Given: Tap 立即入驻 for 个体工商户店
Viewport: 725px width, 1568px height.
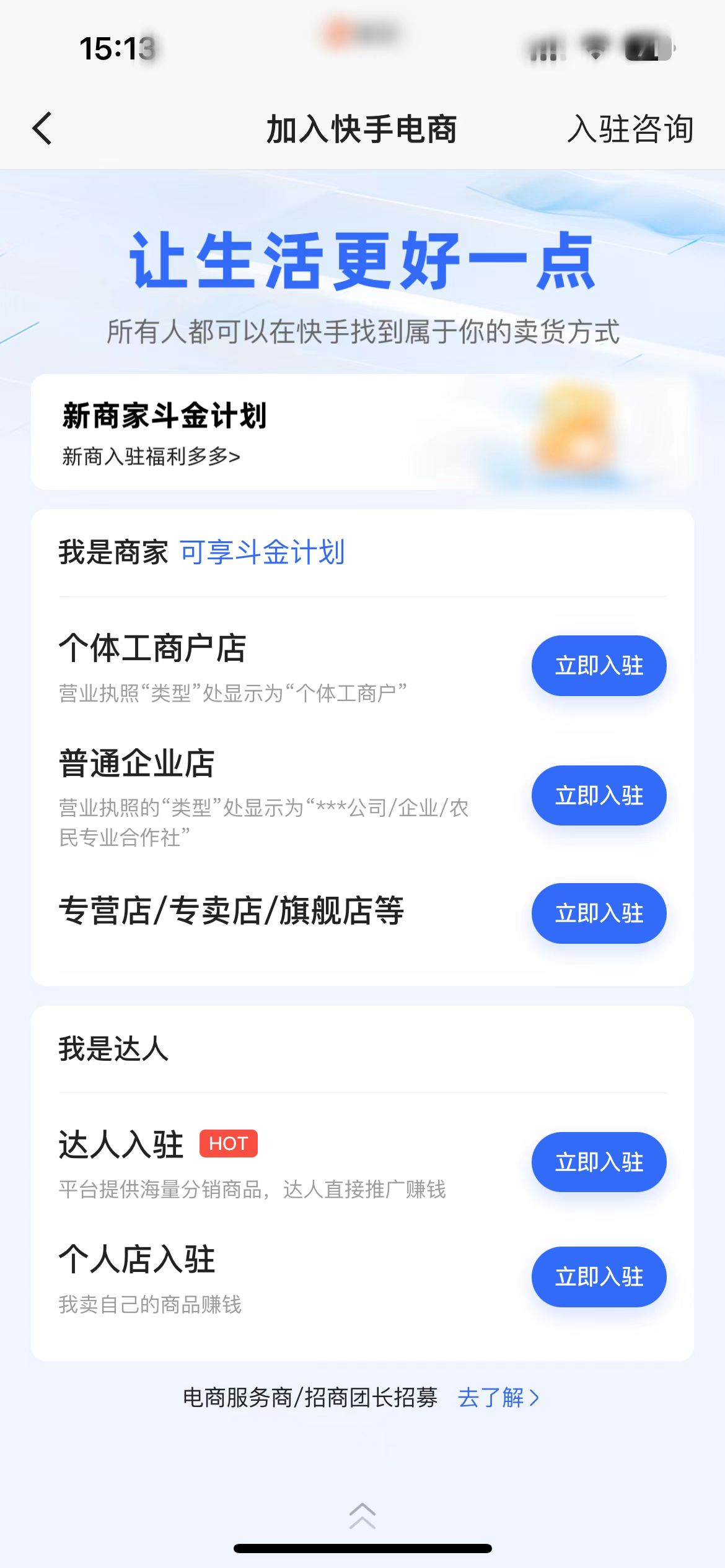Looking at the screenshot, I should [598, 665].
